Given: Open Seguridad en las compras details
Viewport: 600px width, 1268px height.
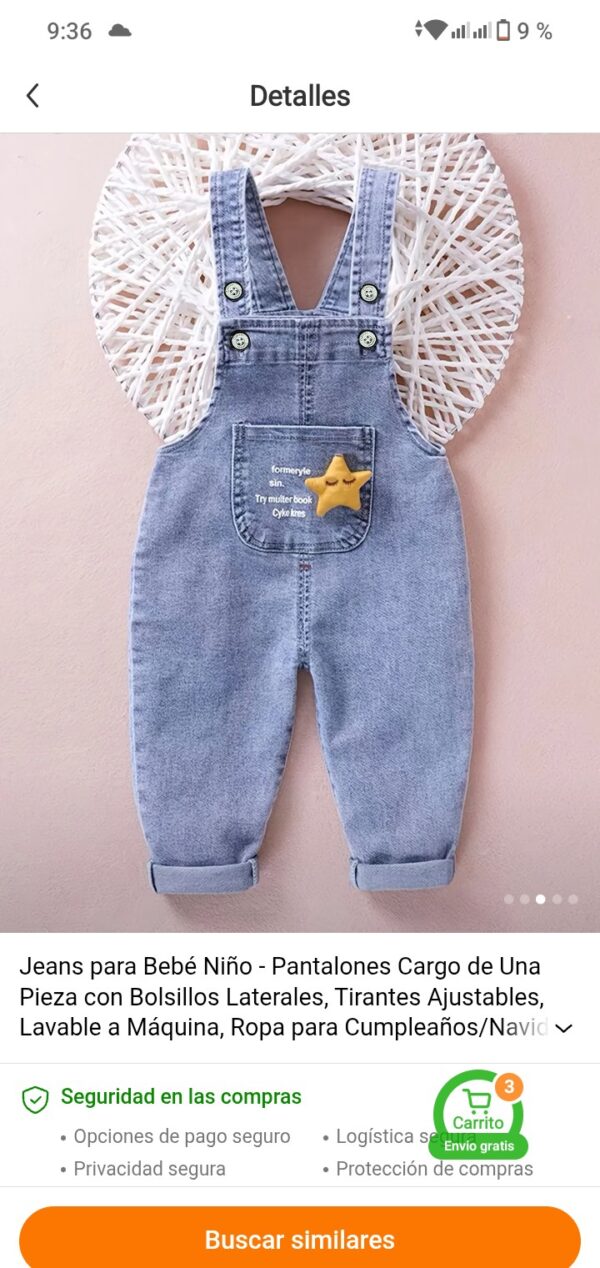Looking at the screenshot, I should point(180,1097).
